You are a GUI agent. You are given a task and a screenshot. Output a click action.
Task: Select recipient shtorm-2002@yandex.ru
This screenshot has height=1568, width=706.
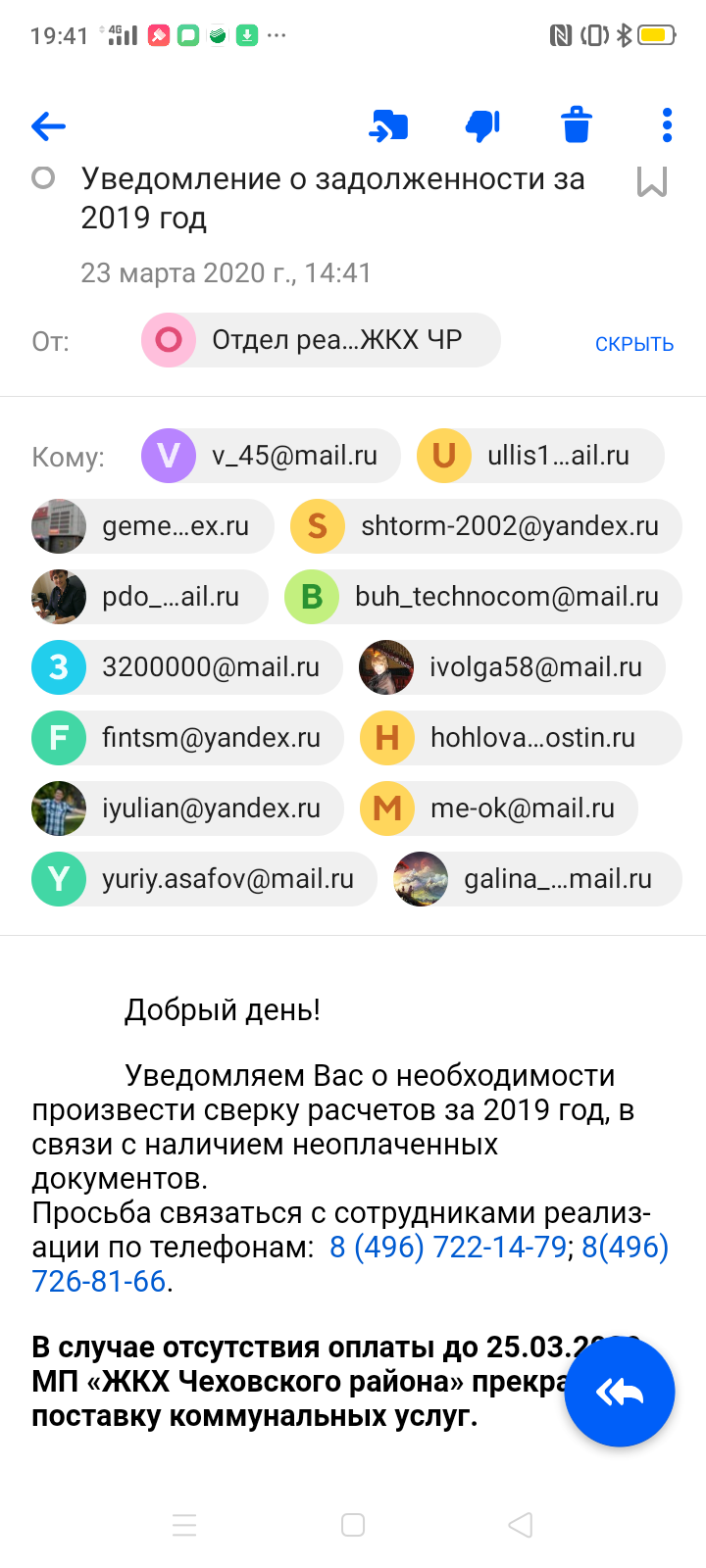[x=485, y=526]
